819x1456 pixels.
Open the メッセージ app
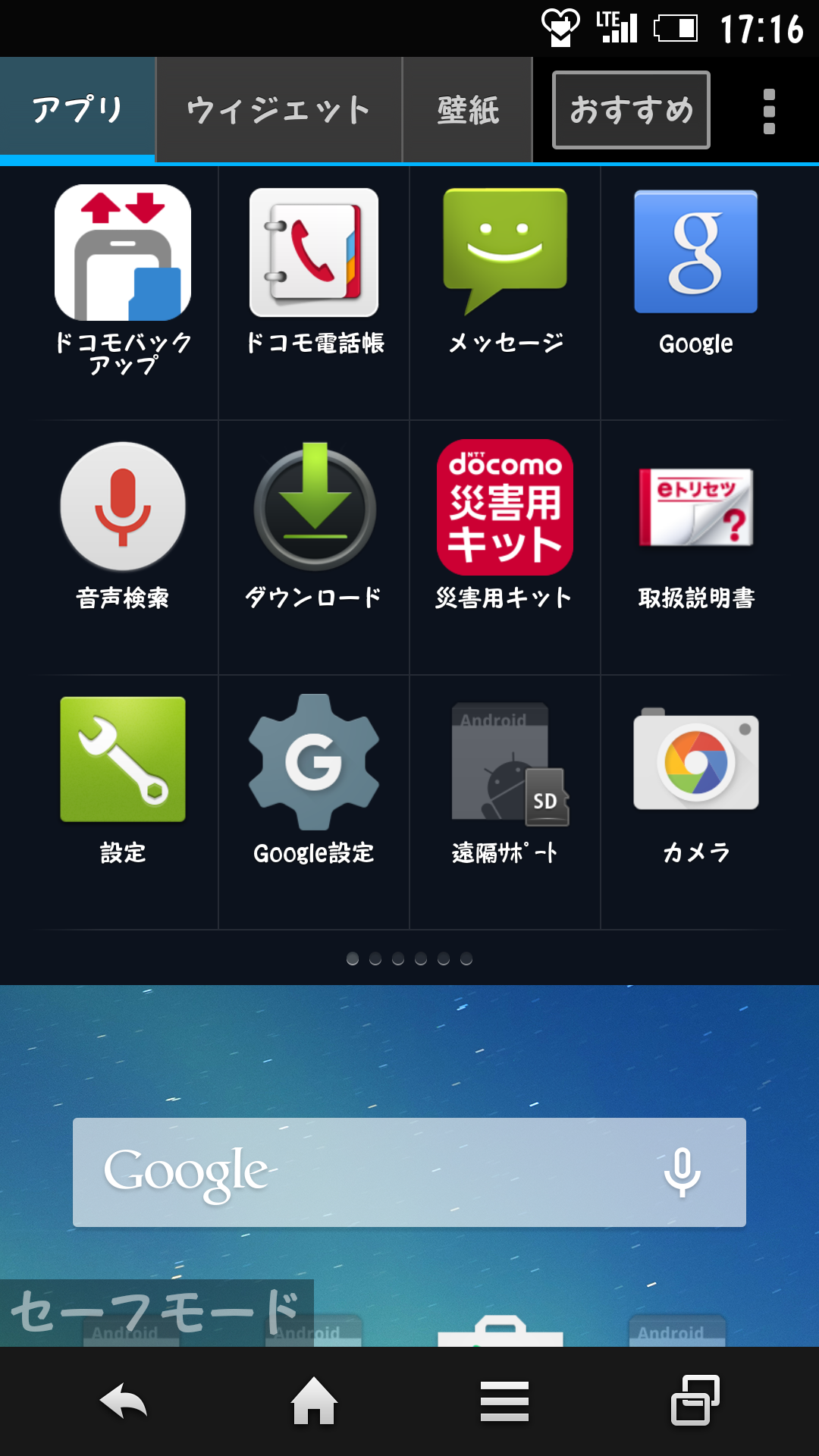pos(505,273)
